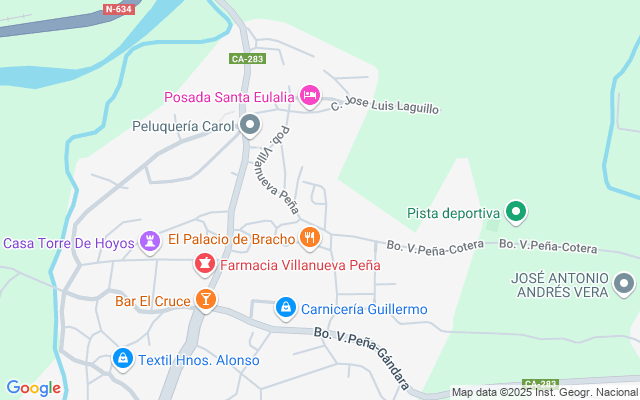Open the Carnicería Guillermo shop marker

point(286,308)
